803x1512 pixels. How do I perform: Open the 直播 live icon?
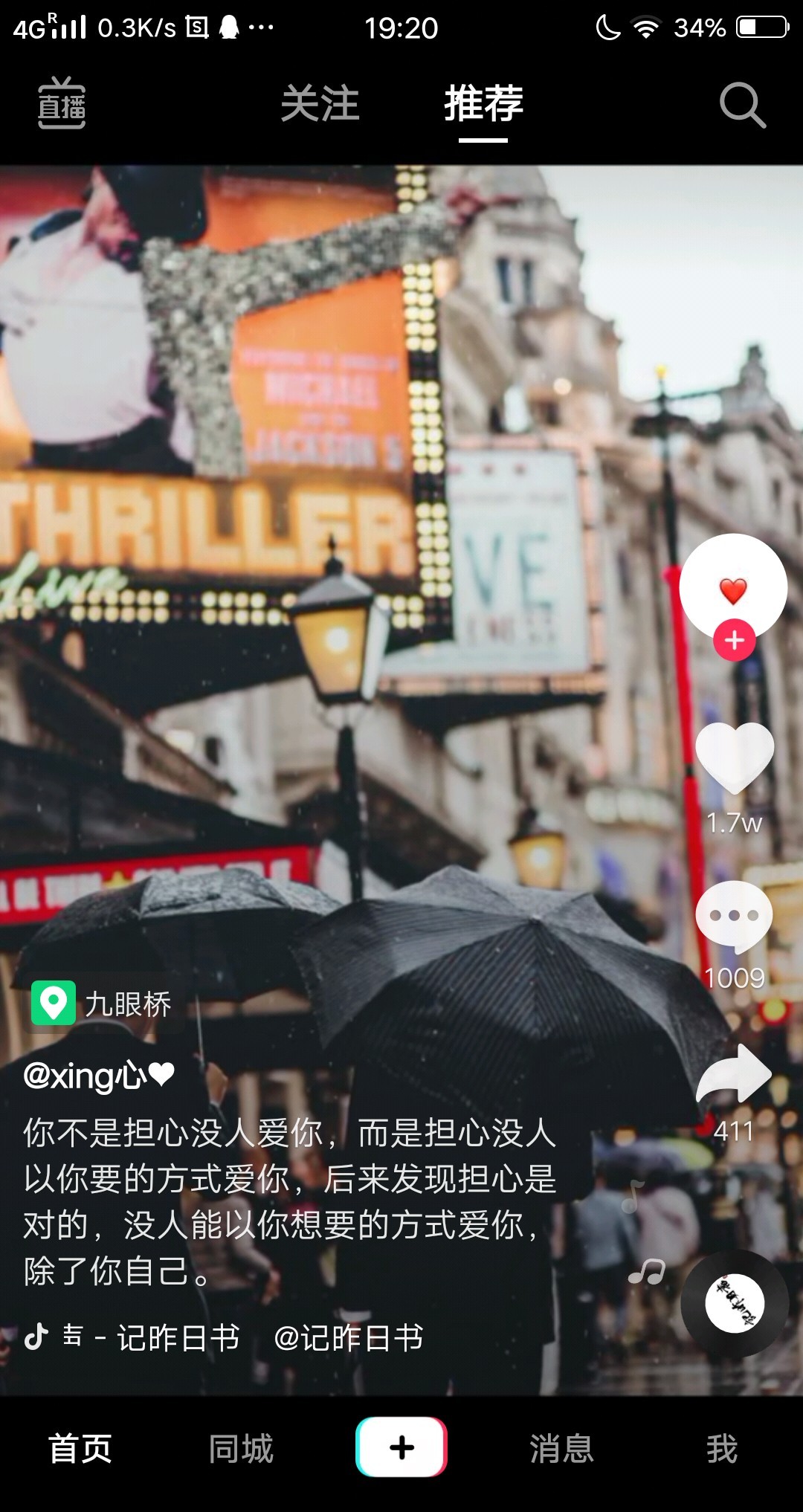(x=62, y=103)
